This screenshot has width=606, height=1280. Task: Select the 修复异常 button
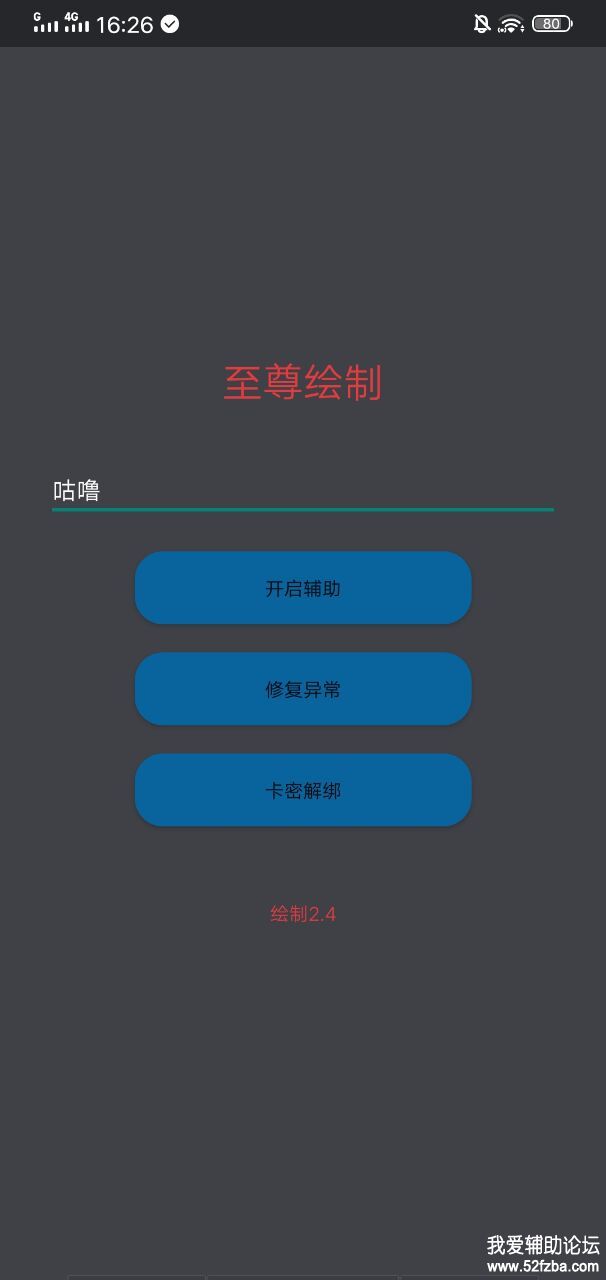point(303,689)
